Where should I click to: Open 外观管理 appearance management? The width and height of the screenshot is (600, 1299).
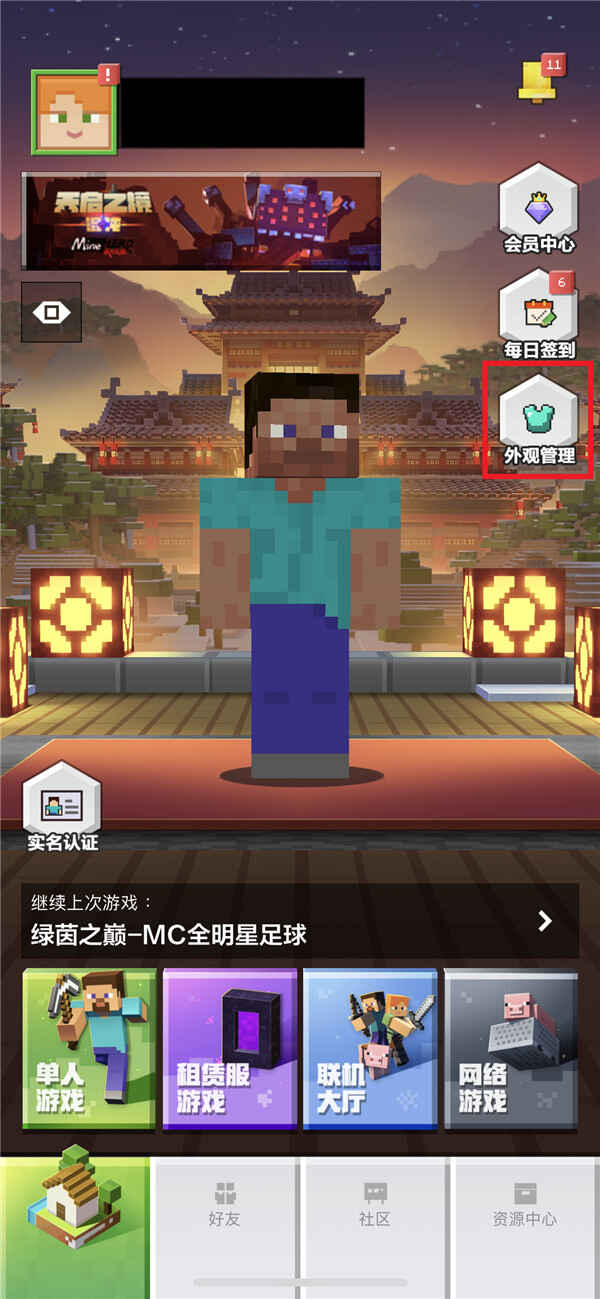click(539, 420)
